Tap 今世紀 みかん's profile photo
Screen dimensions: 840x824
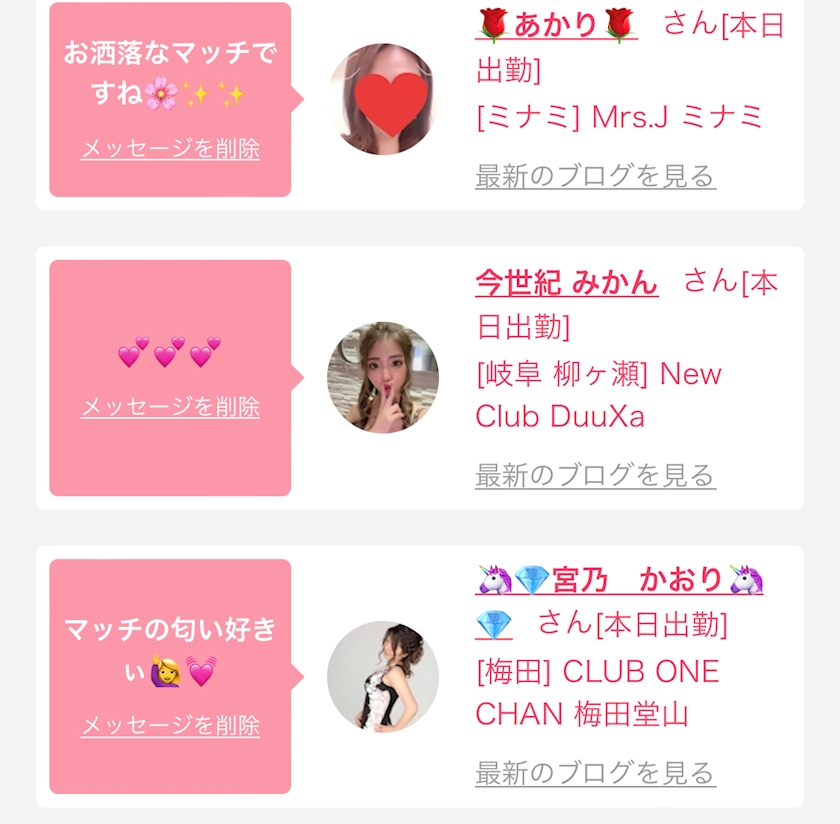[x=383, y=377]
